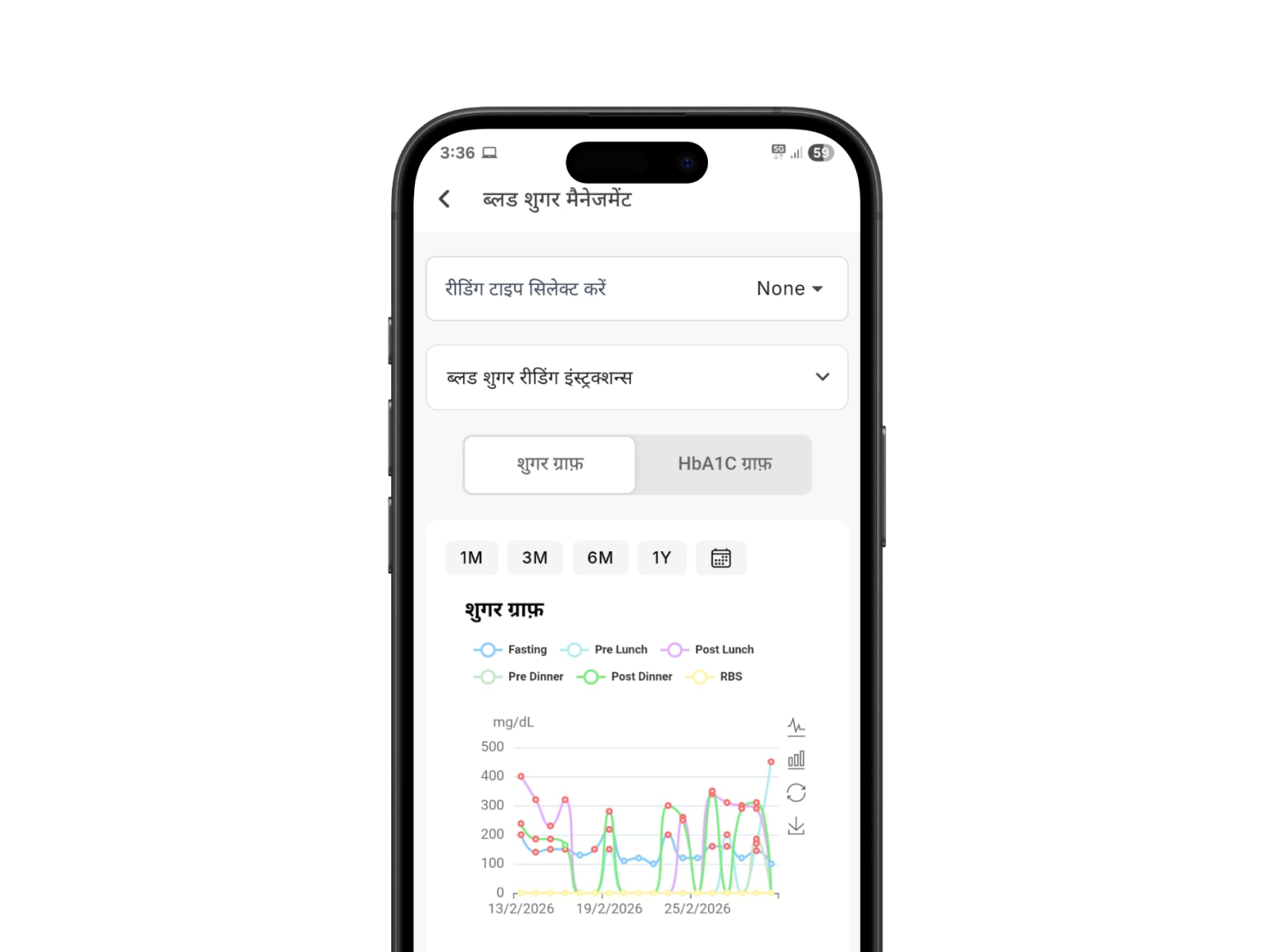
Task: Switch to the sugar graph tab
Action: pos(550,464)
